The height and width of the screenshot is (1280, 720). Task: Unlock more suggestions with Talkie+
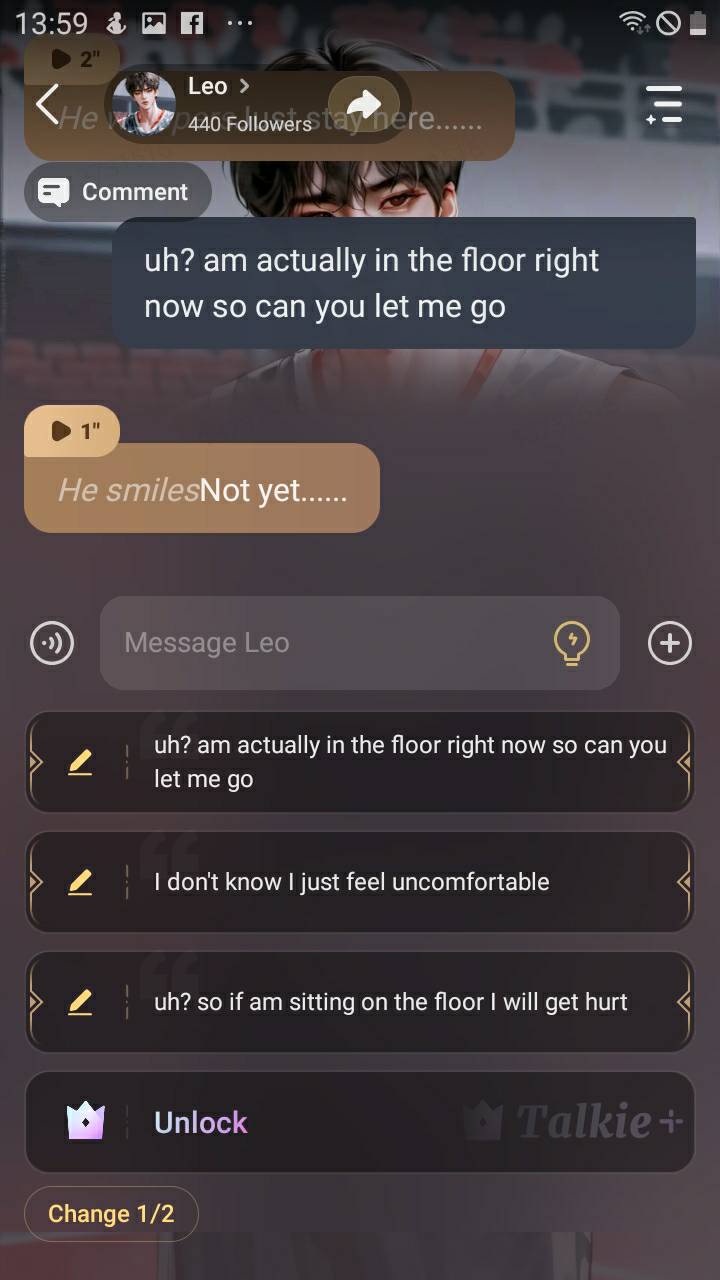pyautogui.click(x=360, y=1122)
